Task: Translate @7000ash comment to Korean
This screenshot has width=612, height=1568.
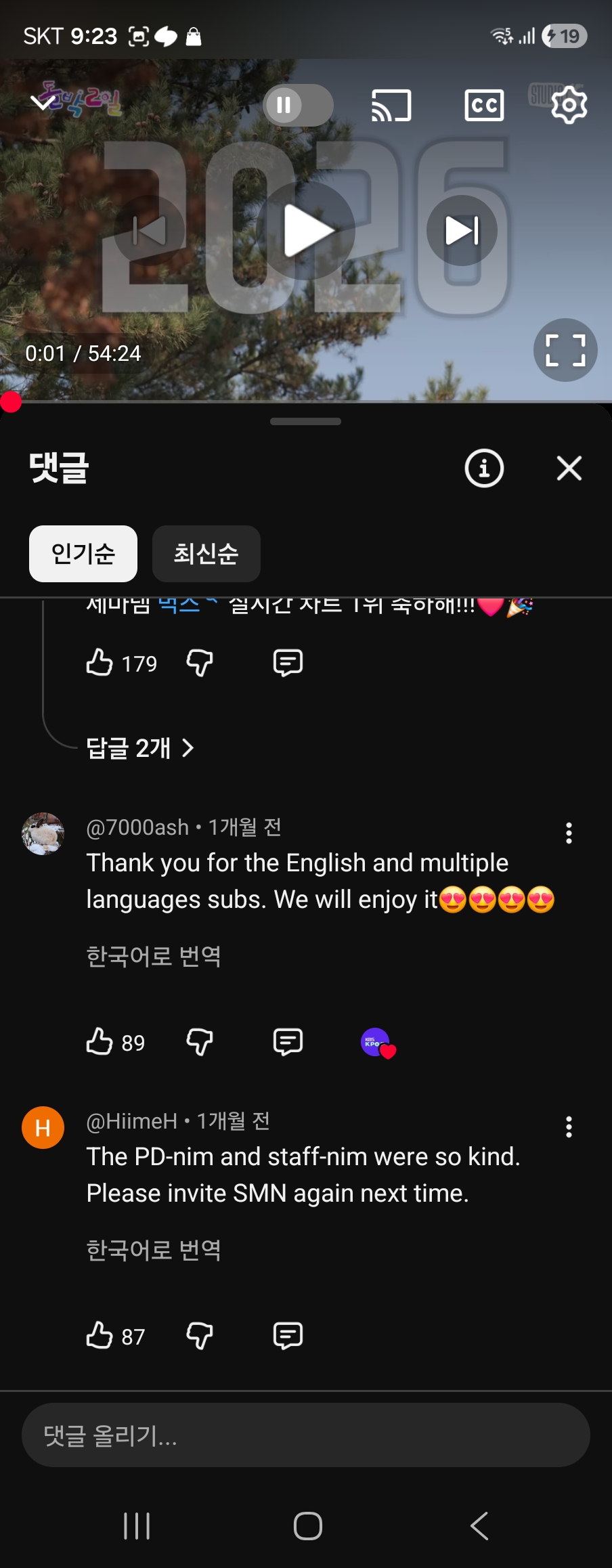Action: pos(154,956)
